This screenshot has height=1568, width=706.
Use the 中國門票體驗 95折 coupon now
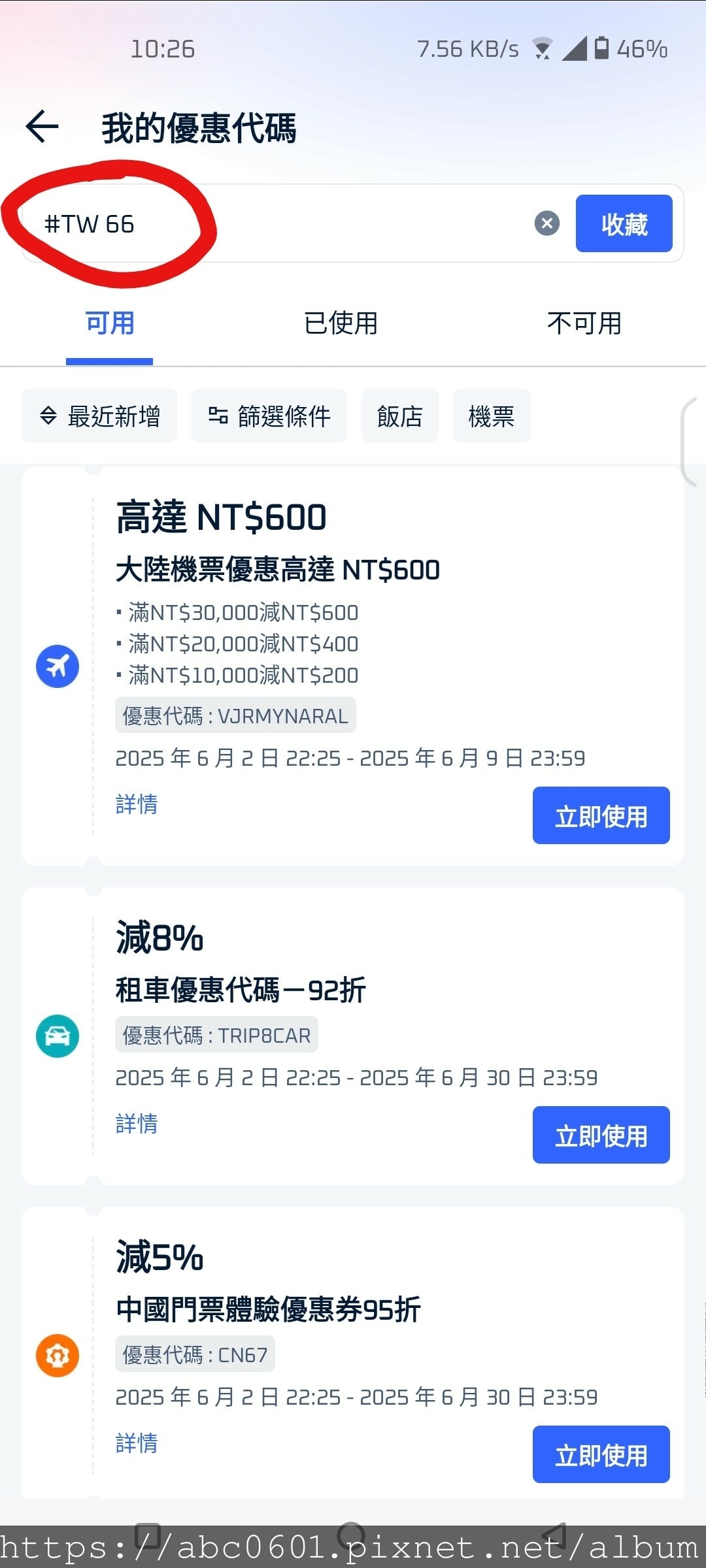(601, 1455)
